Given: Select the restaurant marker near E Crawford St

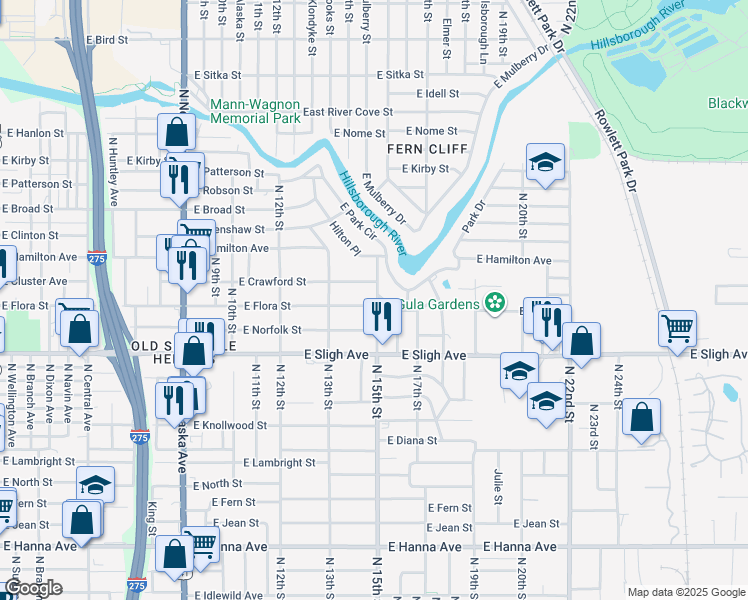Looking at the screenshot, I should click(187, 267).
